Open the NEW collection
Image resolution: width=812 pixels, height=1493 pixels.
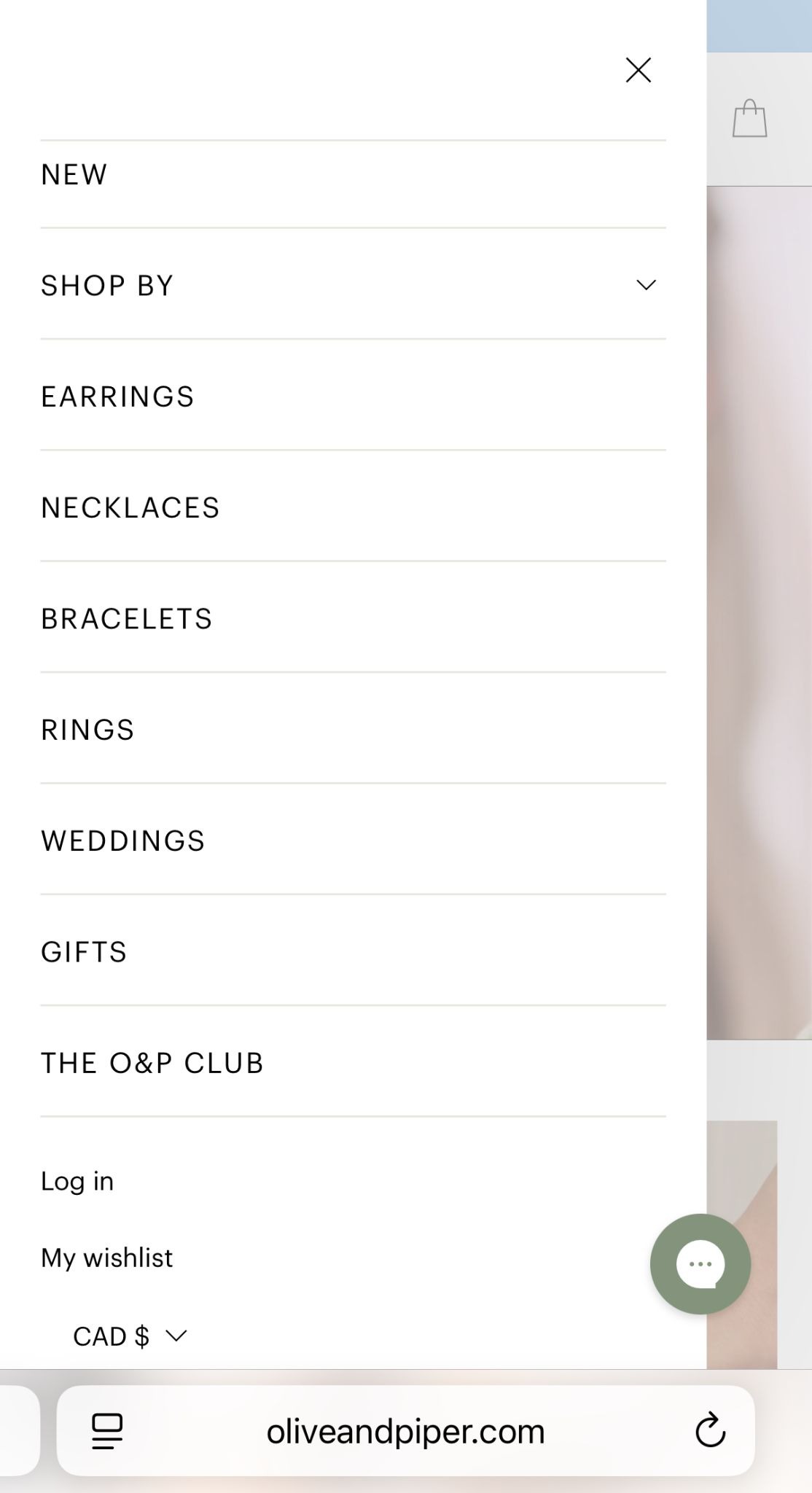74,175
